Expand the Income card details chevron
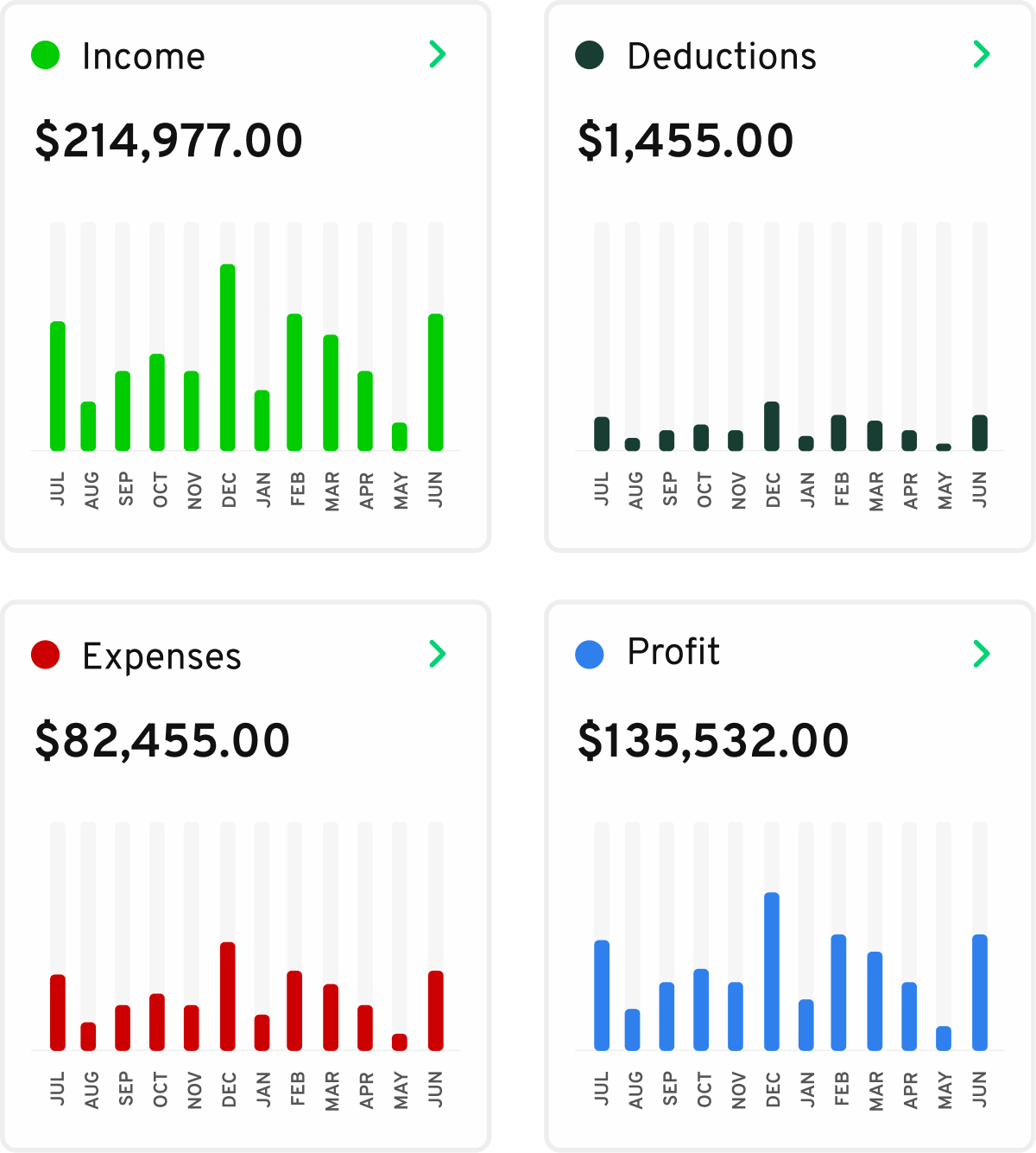 point(439,54)
